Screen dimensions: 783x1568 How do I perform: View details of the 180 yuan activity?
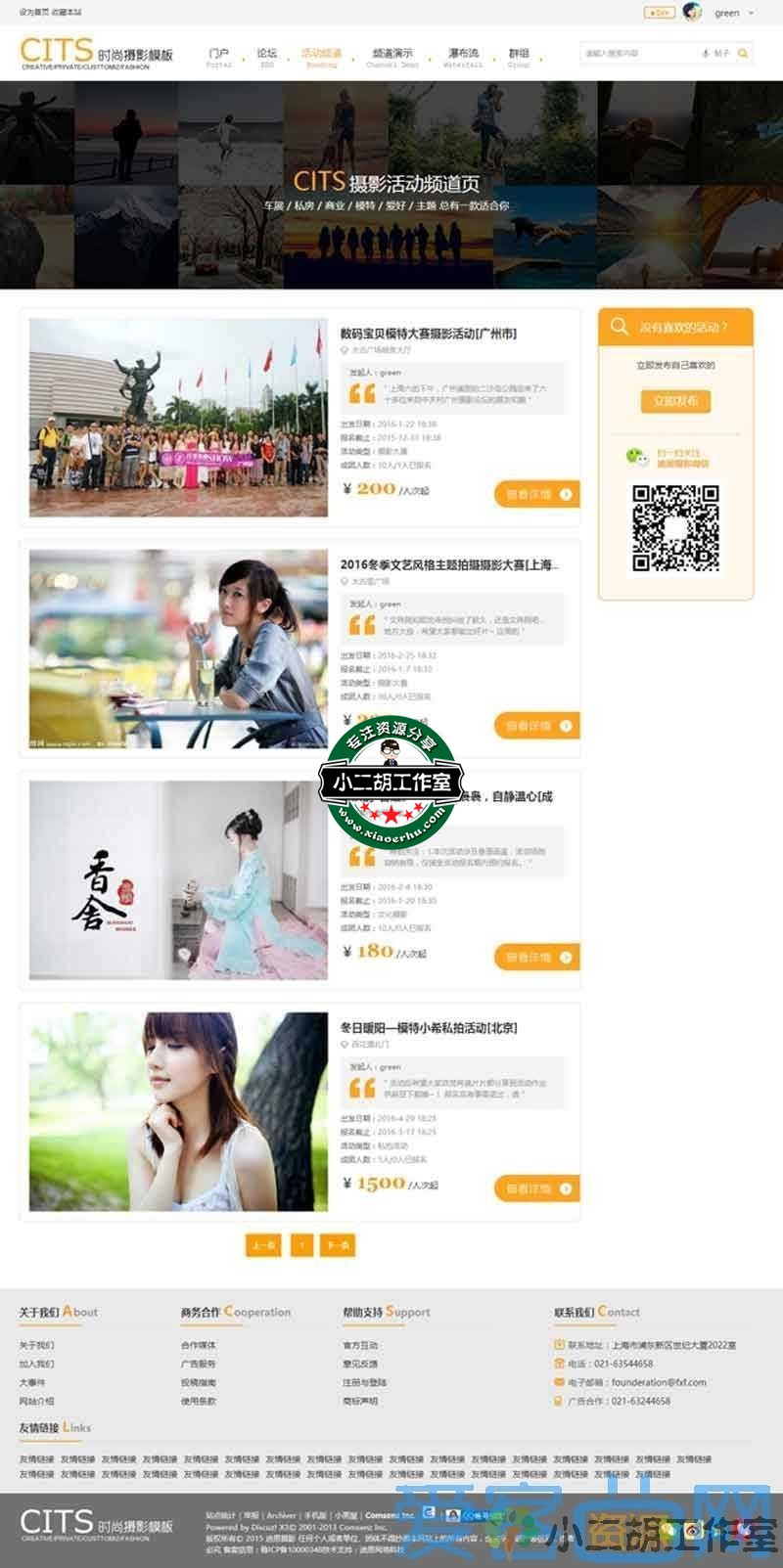pyautogui.click(x=537, y=957)
